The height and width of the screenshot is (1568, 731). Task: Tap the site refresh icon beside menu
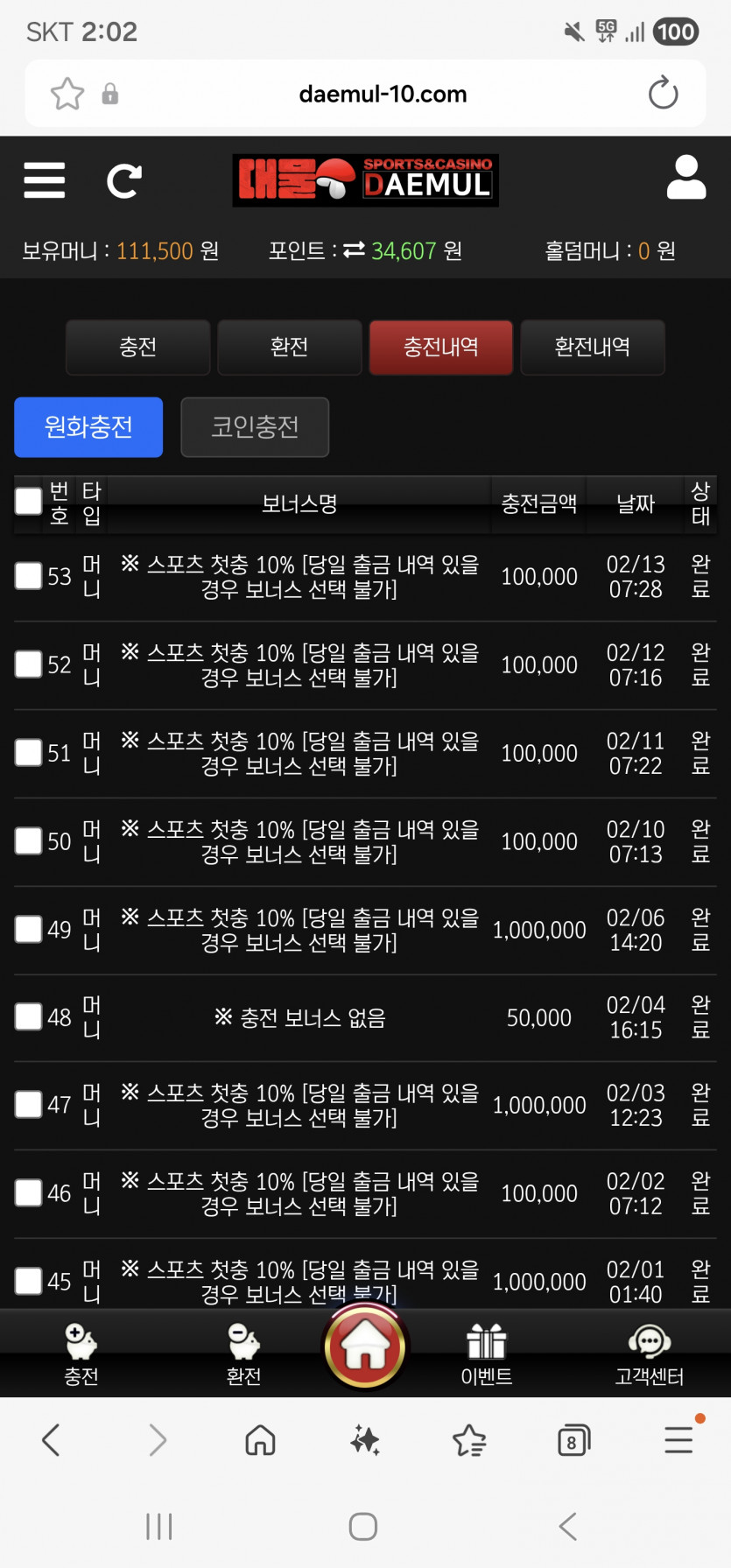pos(123,181)
